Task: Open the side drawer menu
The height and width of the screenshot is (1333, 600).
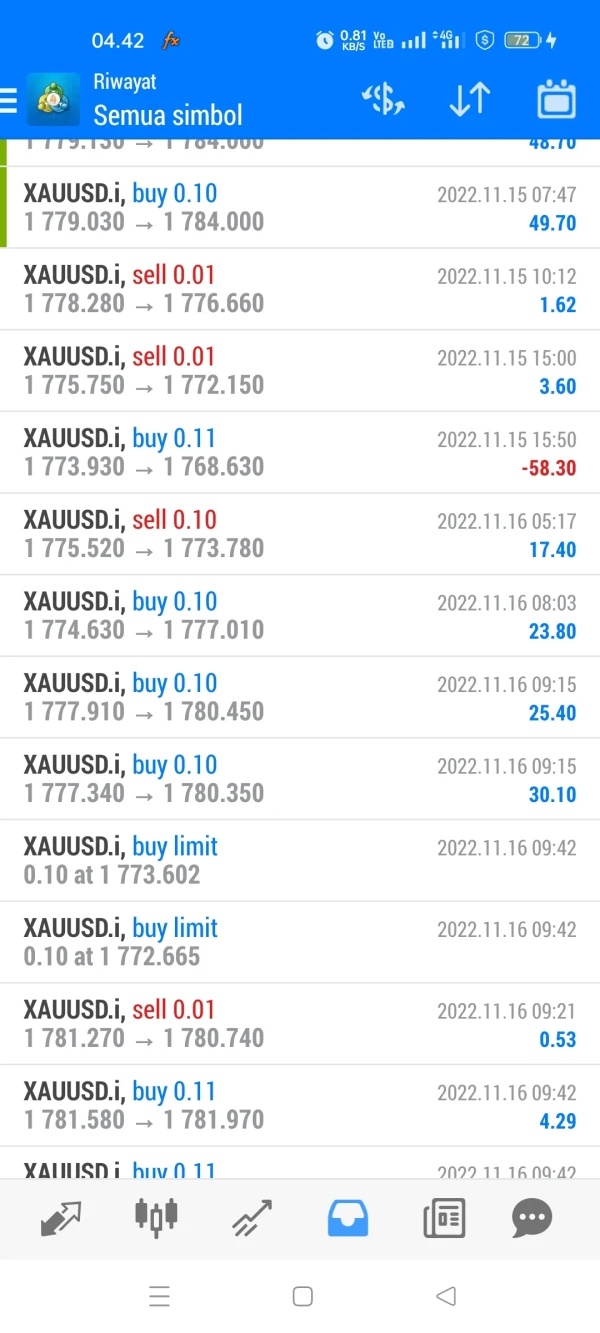Action: pyautogui.click(x=9, y=100)
